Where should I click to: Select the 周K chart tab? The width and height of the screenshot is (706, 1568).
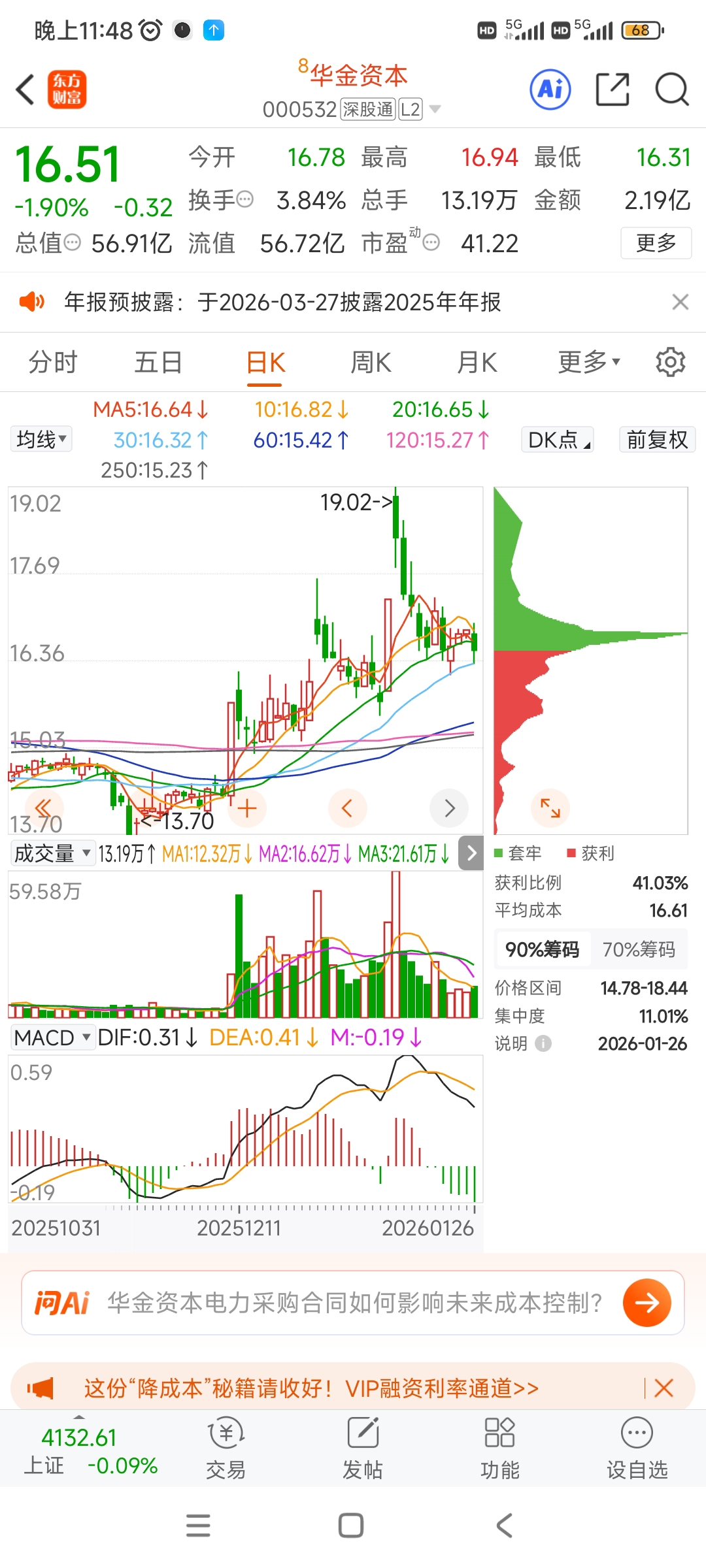371,362
